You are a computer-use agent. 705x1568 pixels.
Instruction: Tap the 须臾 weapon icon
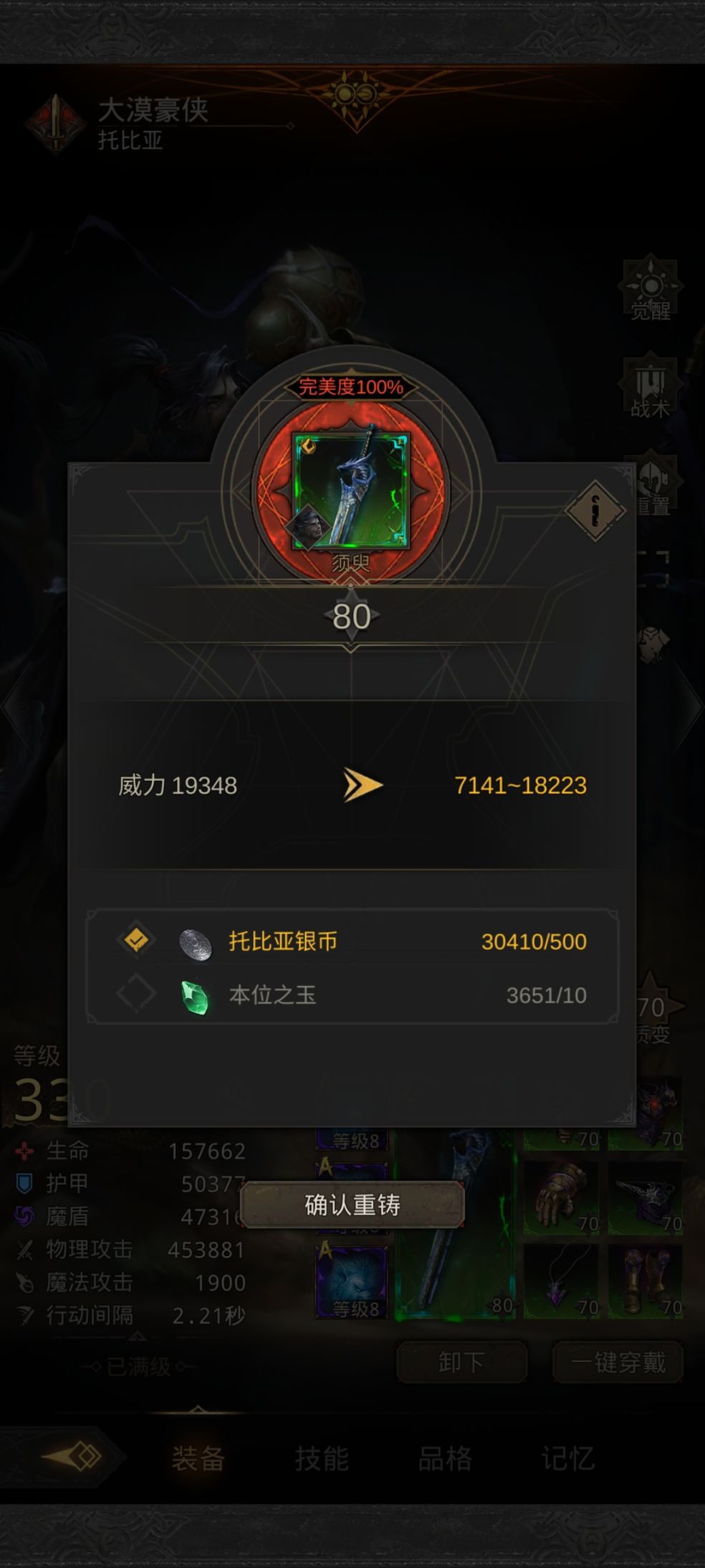351,491
